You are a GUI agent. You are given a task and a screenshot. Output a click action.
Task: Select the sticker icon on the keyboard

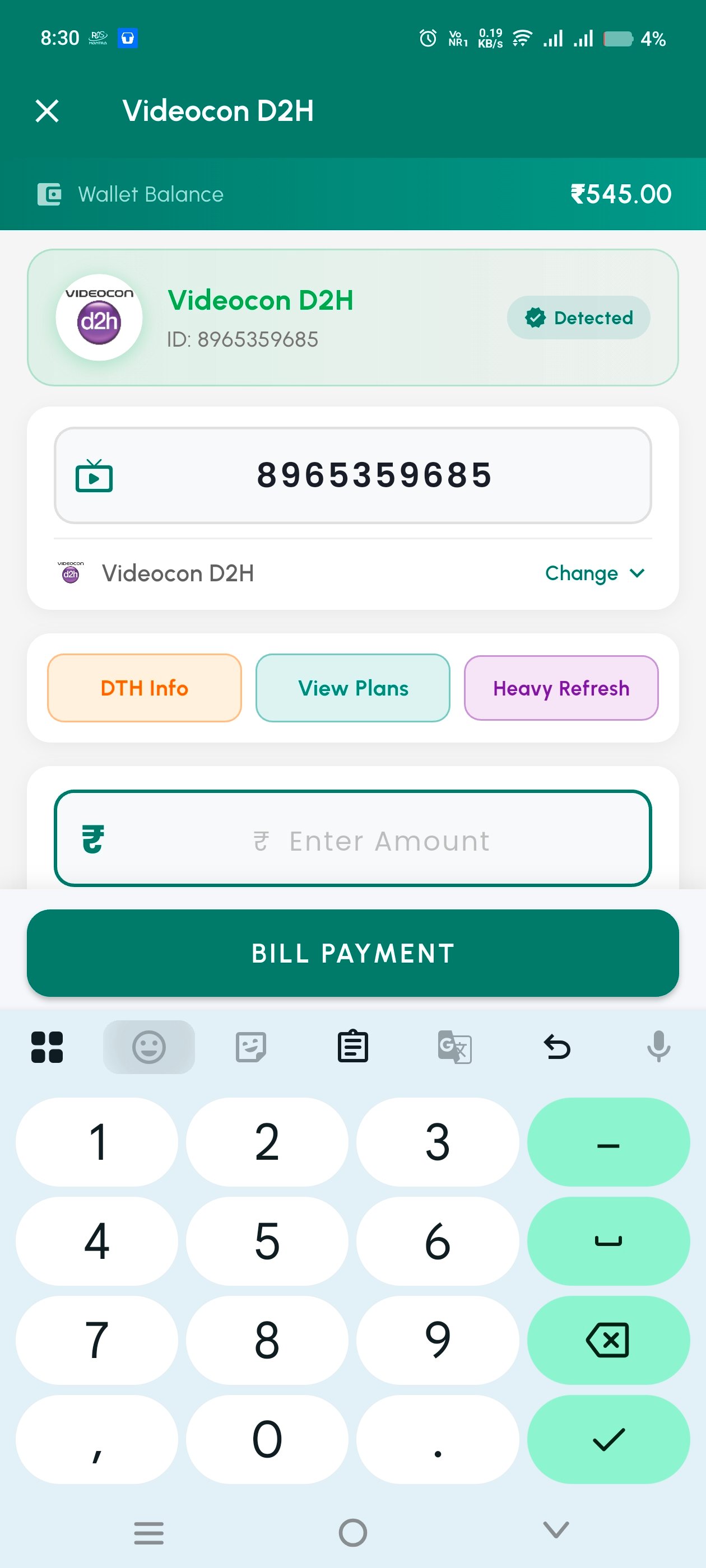coord(251,1047)
